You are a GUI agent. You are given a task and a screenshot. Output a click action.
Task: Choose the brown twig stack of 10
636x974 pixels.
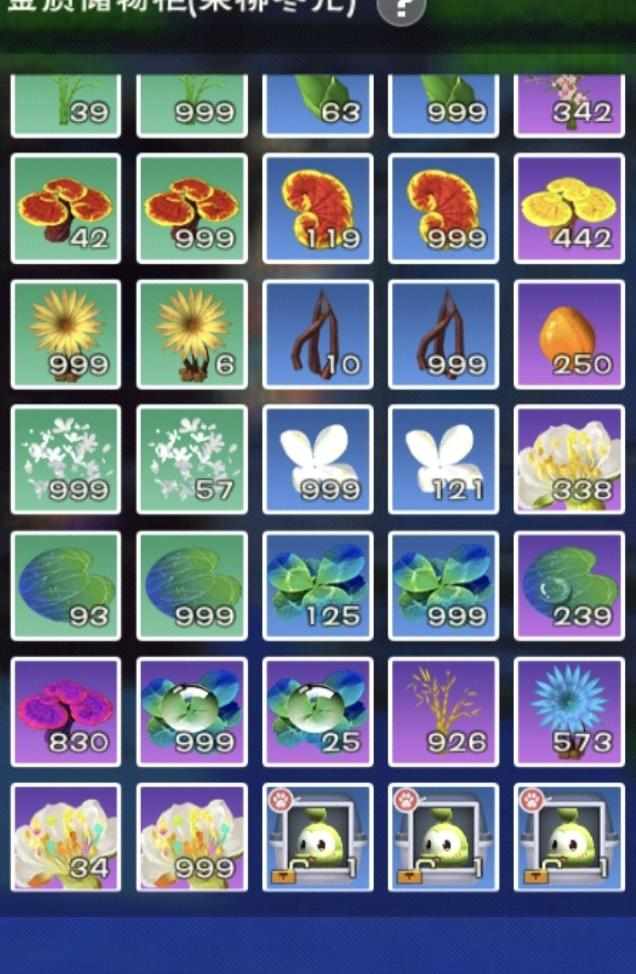click(318, 334)
